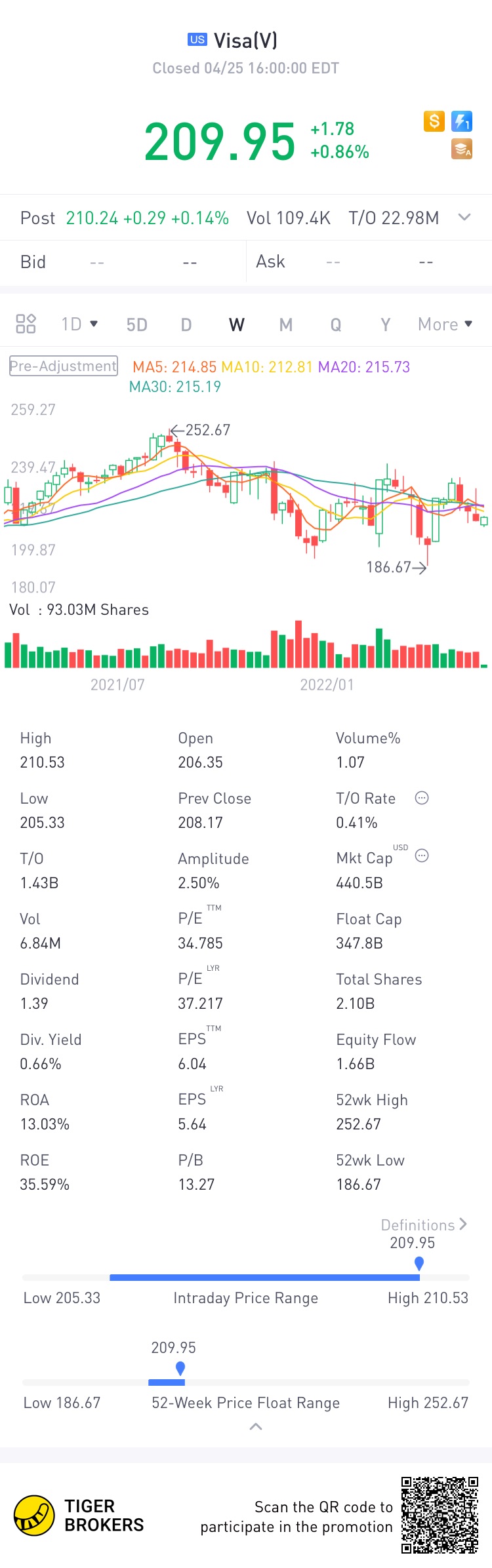Viewport: 492px width, 1568px height.
Task: Collapse the stock details with the up chevron
Action: click(256, 1426)
